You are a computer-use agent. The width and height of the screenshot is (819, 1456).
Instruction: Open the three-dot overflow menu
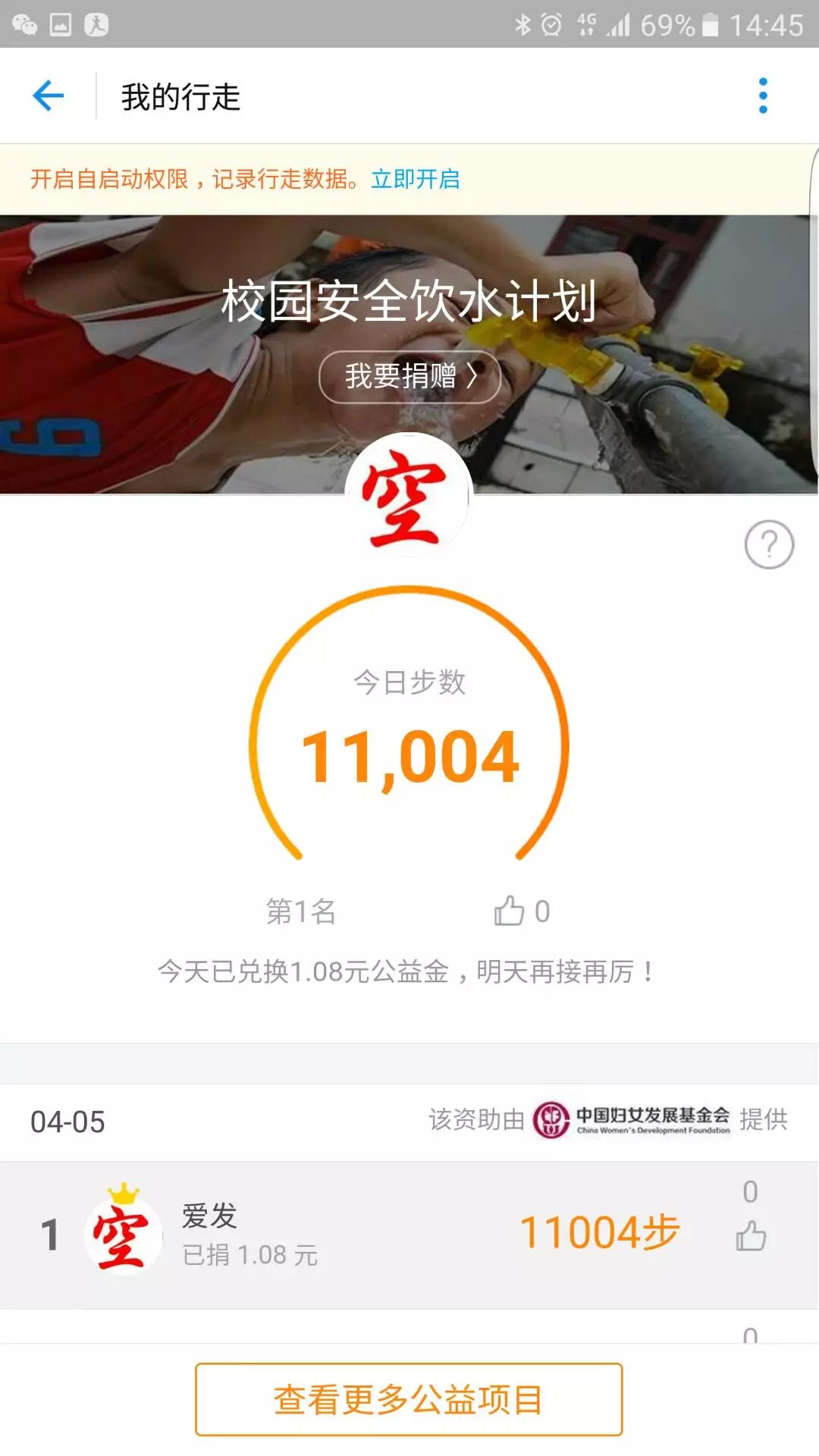763,96
